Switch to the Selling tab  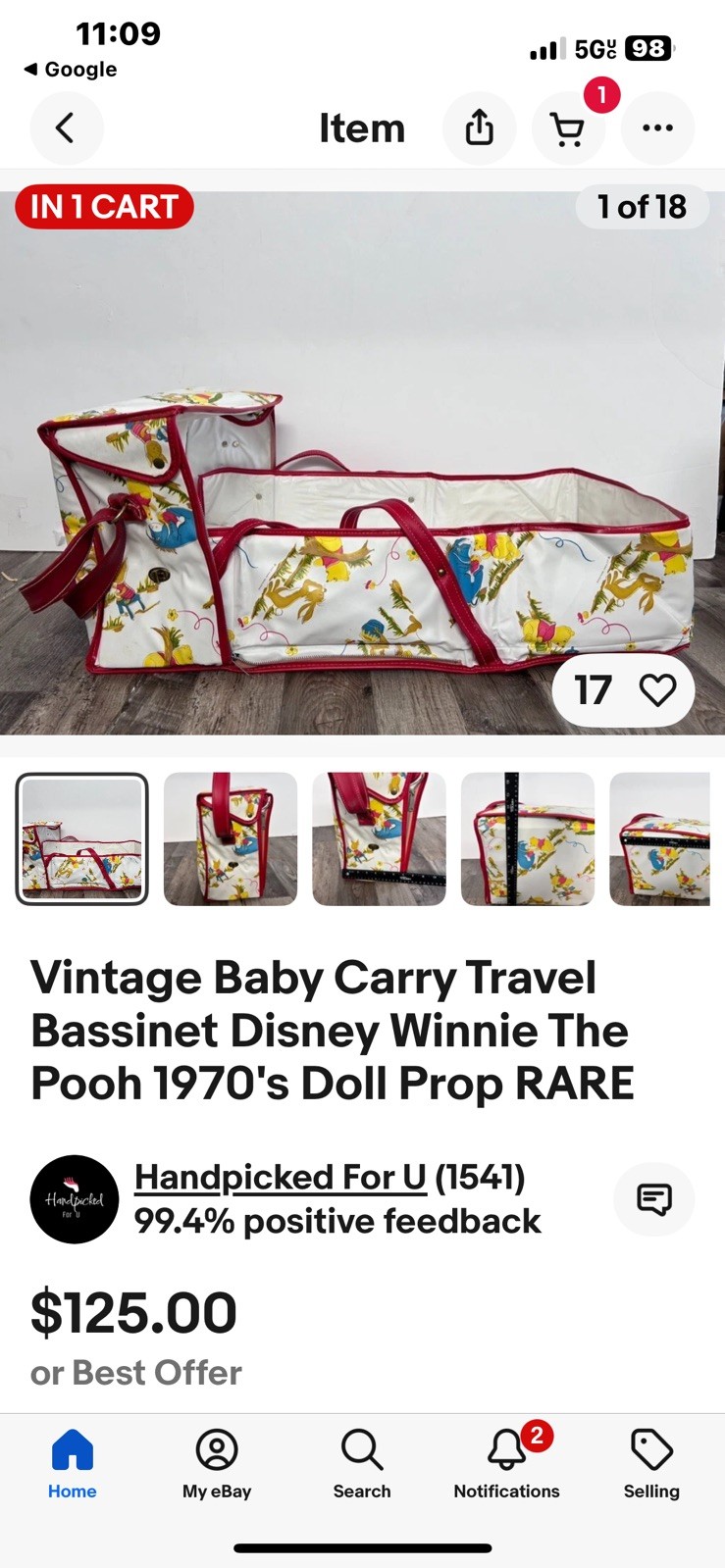coord(651,1463)
